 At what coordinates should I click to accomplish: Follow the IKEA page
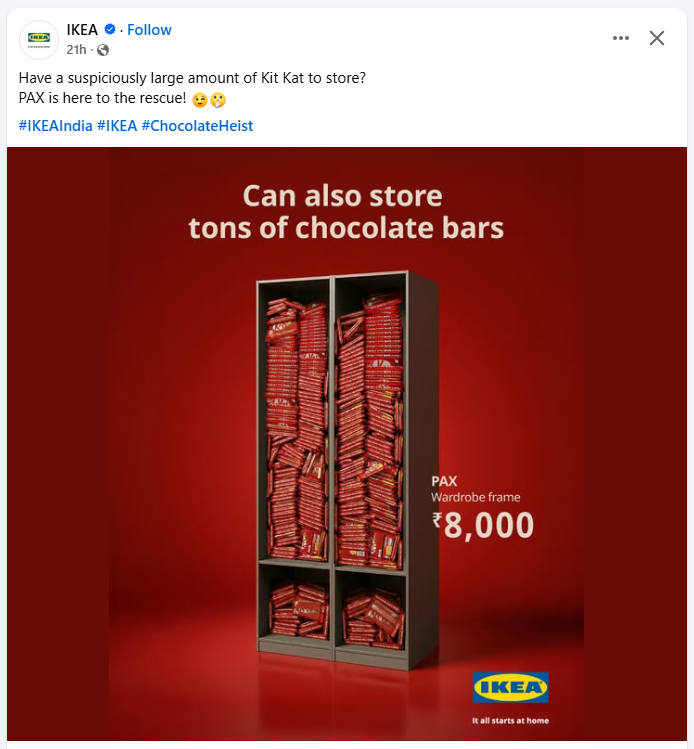[149, 30]
